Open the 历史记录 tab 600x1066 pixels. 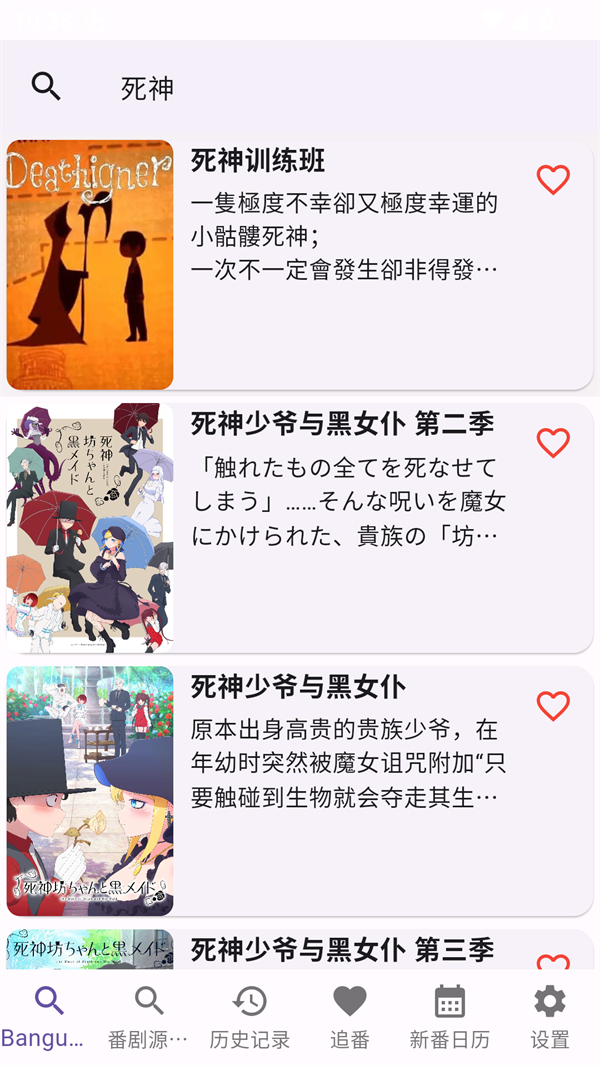249,1017
